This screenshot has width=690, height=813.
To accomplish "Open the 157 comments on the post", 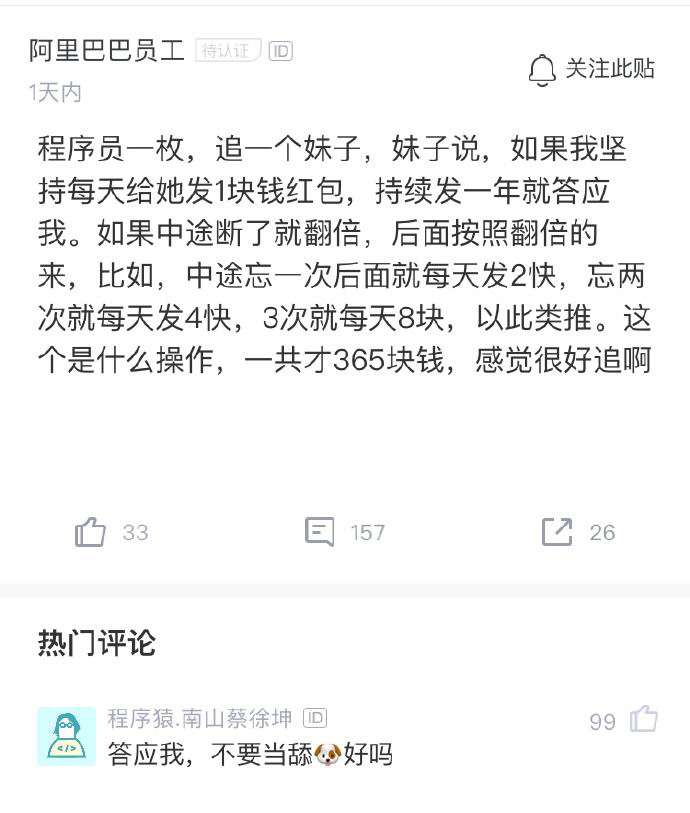I will click(320, 532).
